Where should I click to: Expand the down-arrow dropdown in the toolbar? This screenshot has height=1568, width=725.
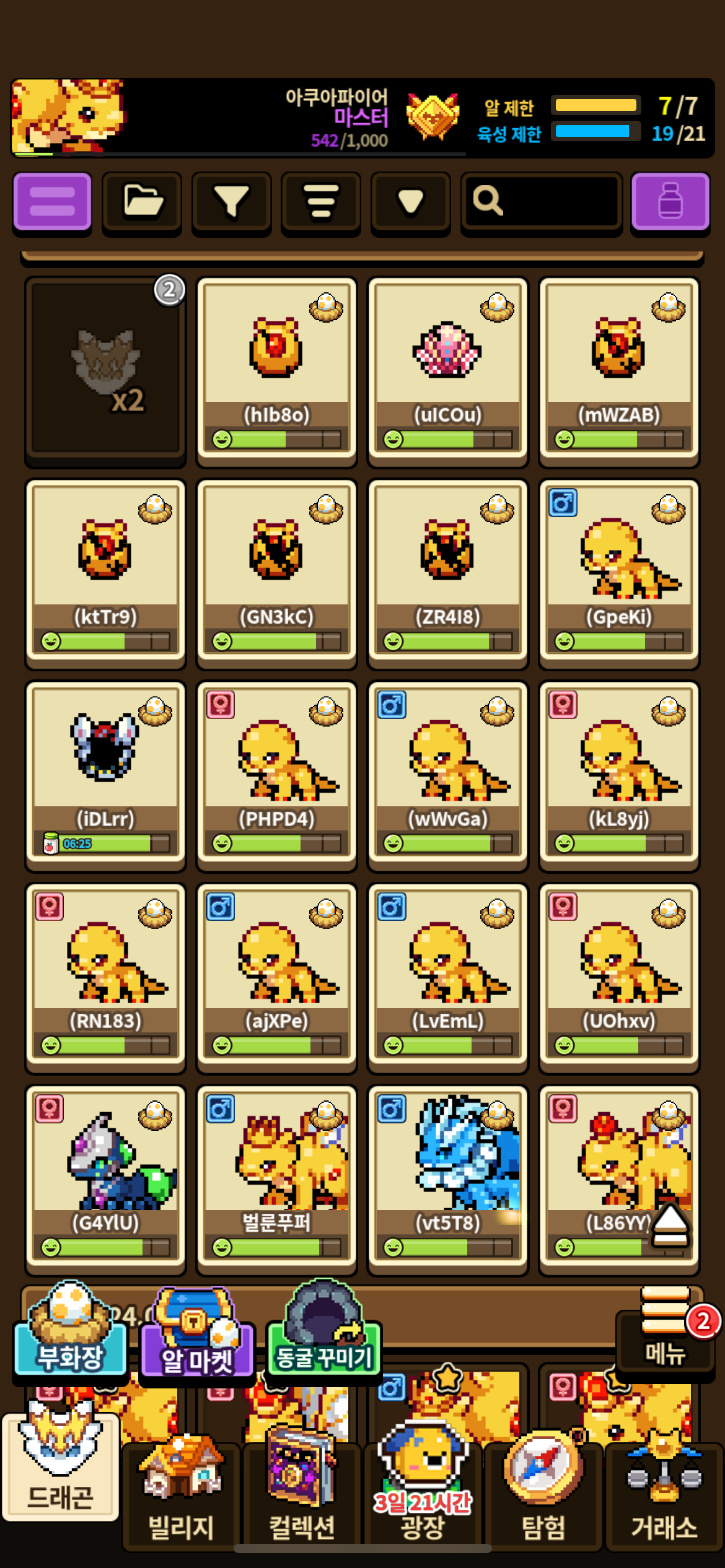coord(410,202)
